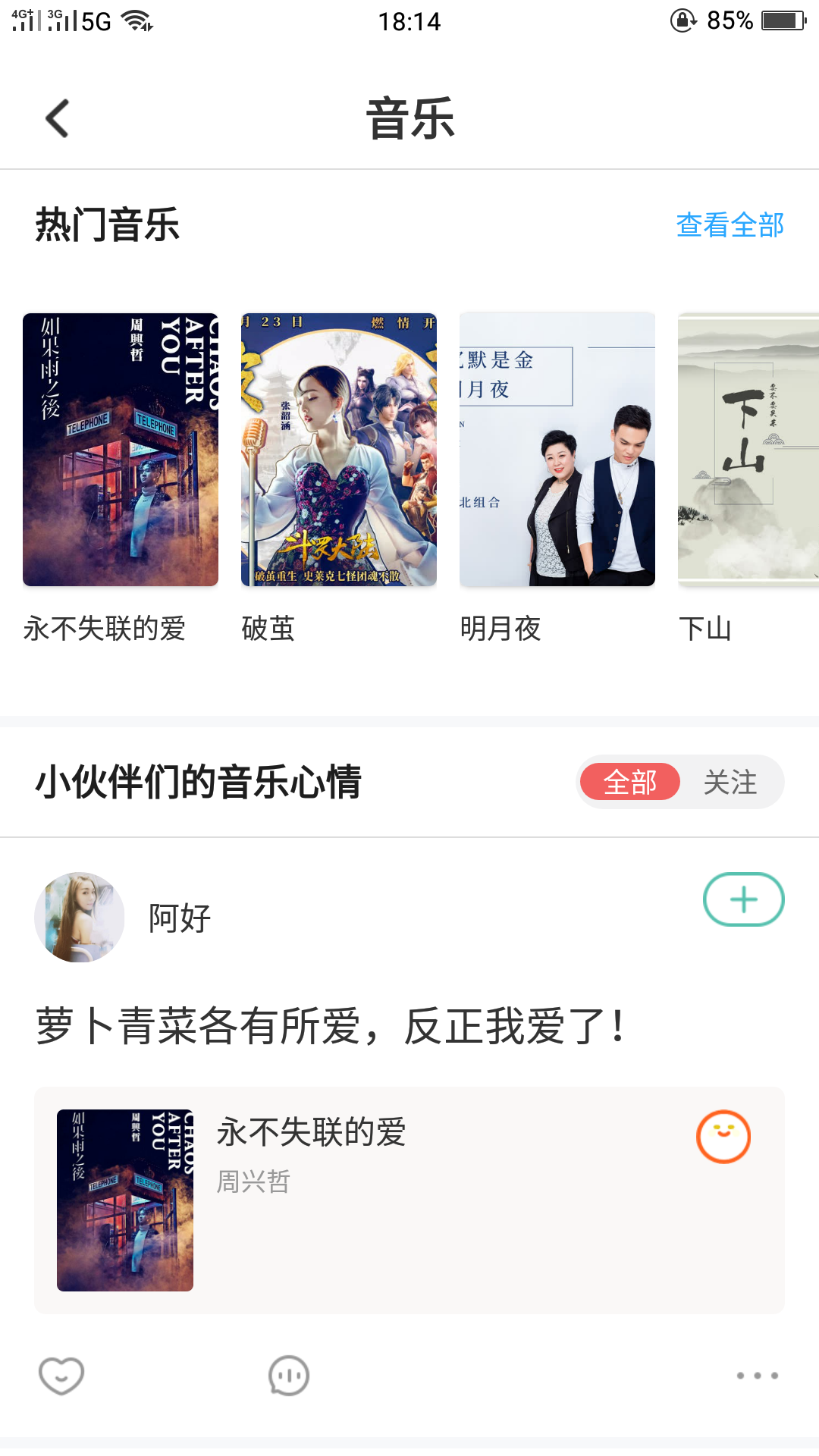Switch to the 关注 tab
The height and width of the screenshot is (1456, 819).
730,782
